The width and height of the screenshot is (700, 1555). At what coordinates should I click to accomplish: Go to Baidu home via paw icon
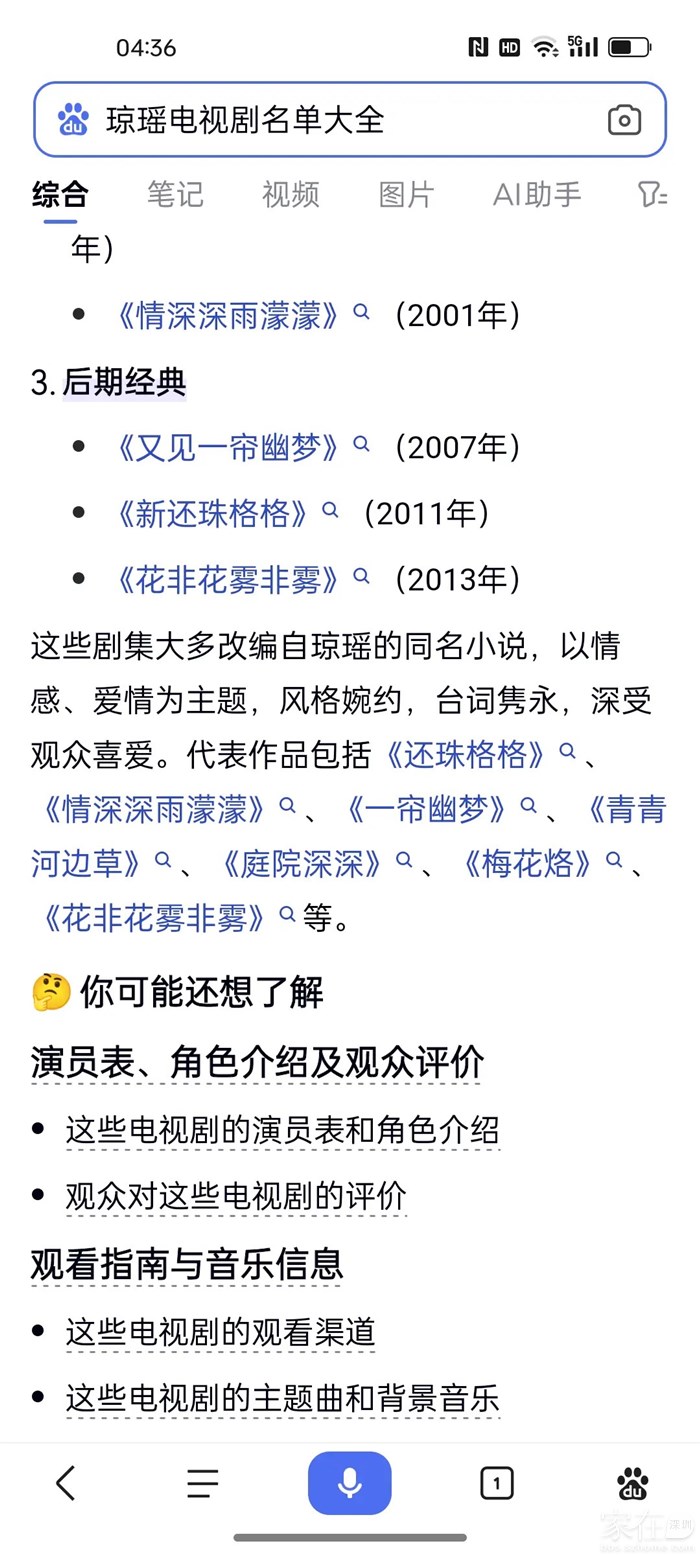coord(632,1483)
